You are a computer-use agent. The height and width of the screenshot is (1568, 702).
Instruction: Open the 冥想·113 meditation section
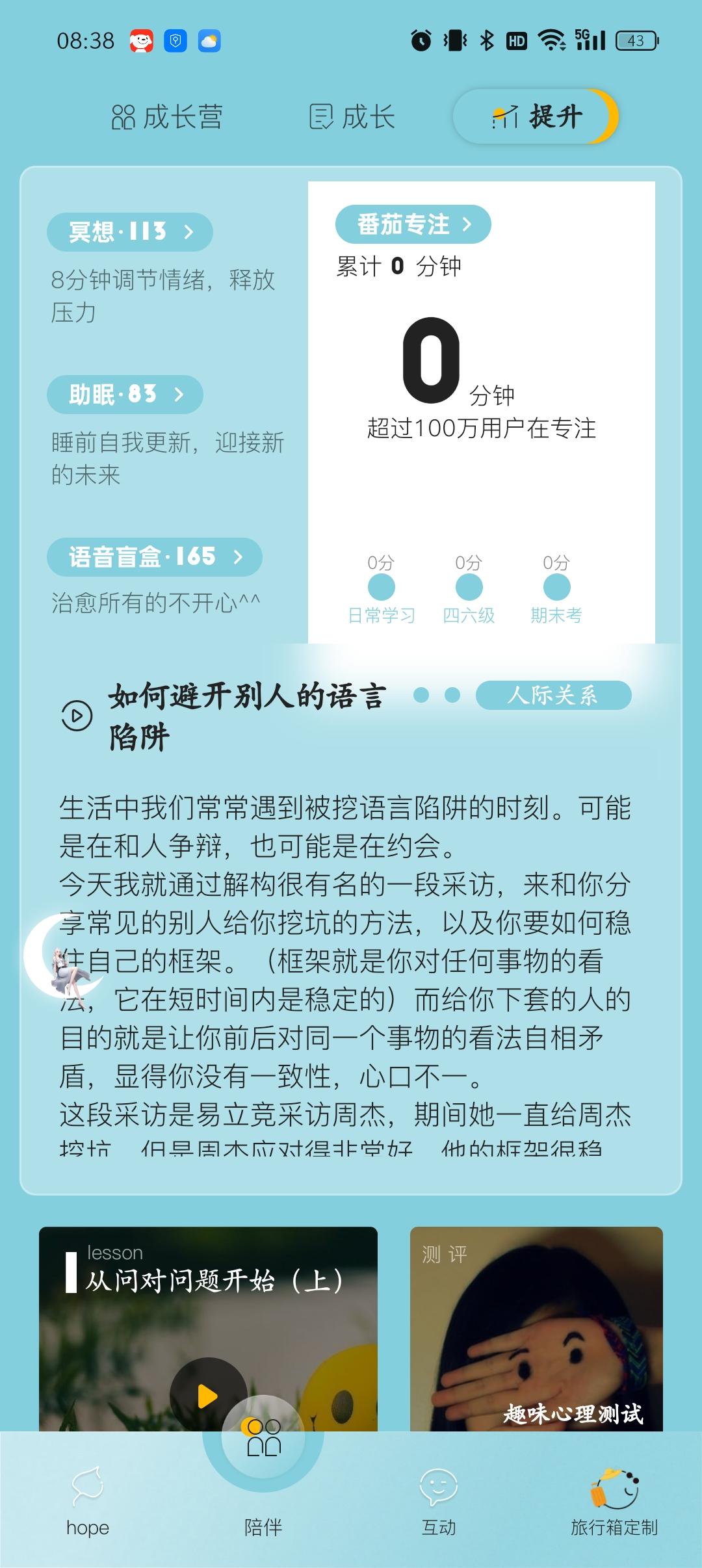130,231
